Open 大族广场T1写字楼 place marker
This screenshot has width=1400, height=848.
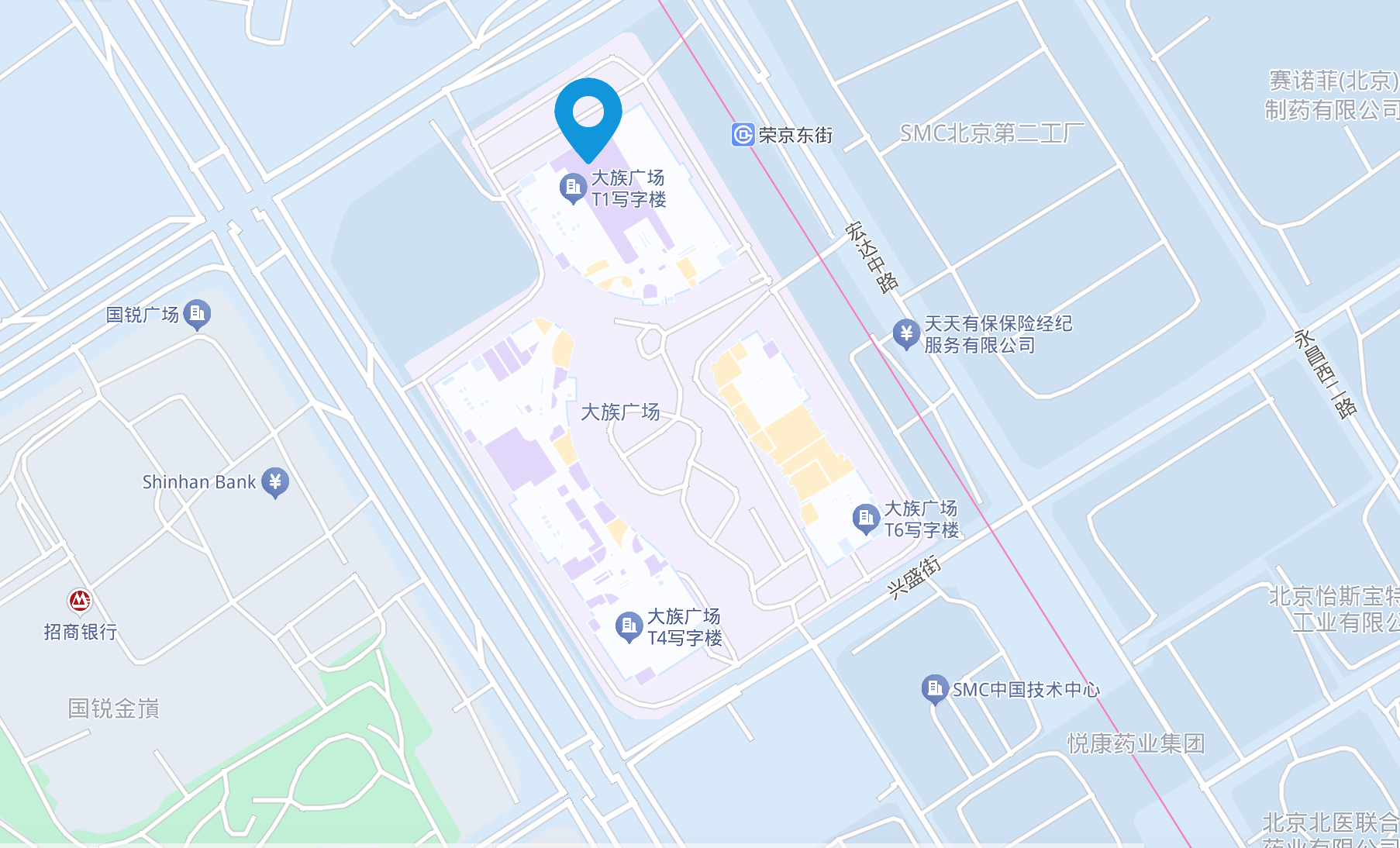coord(572,188)
